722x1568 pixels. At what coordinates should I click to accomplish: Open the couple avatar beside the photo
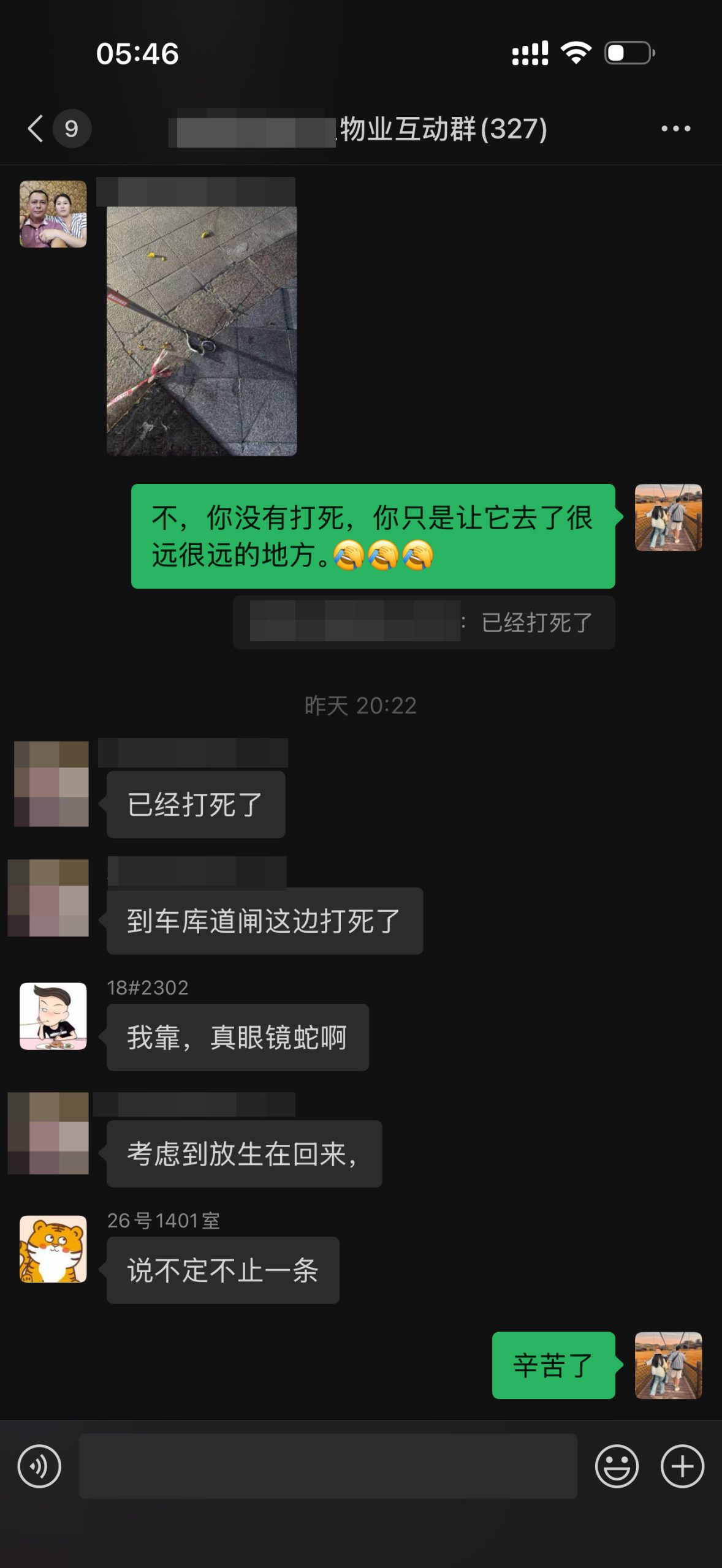(53, 214)
